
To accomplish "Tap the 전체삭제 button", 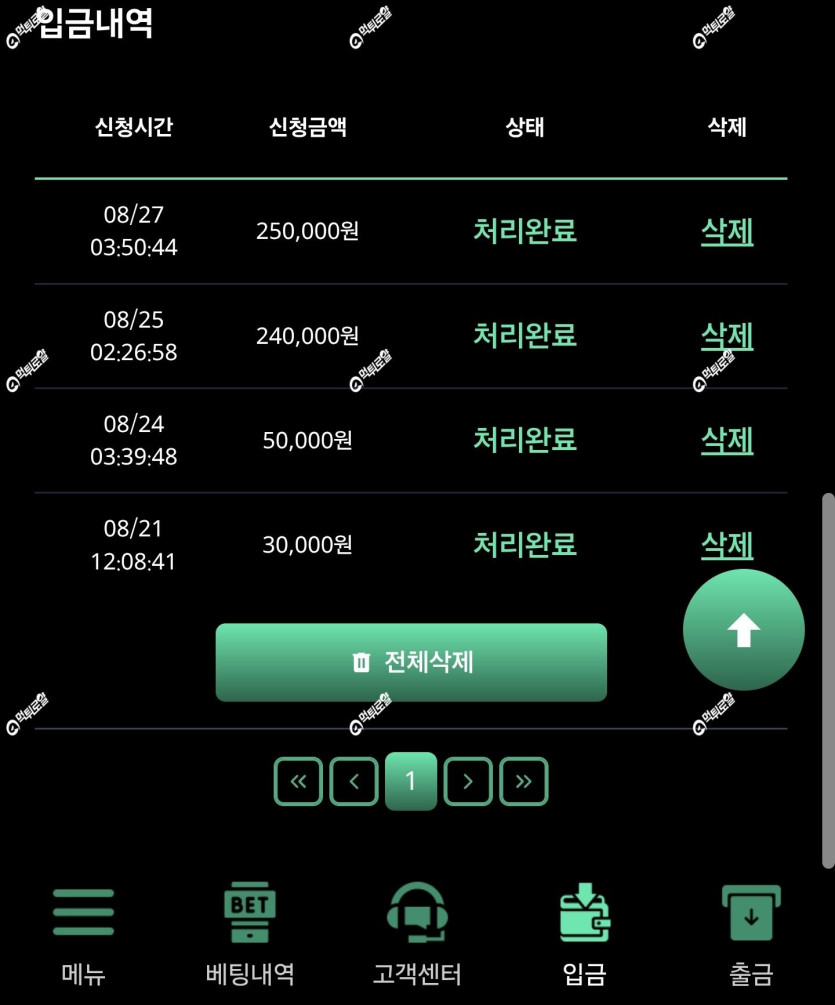I will pyautogui.click(x=411, y=662).
